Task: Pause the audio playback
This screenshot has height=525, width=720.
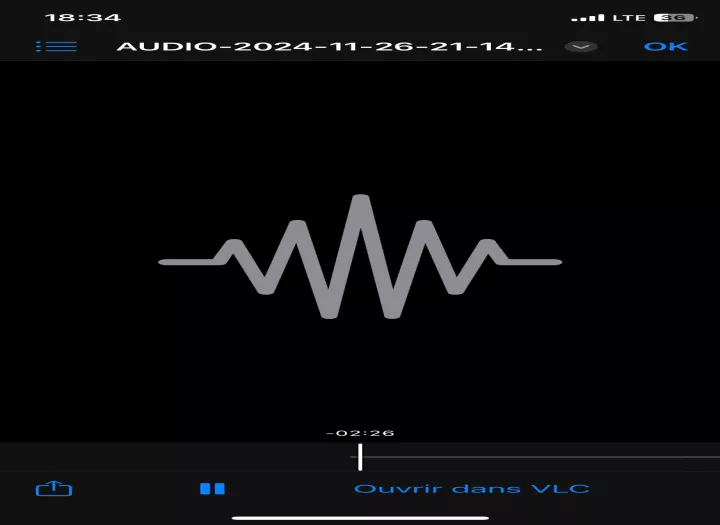Action: click(x=212, y=489)
